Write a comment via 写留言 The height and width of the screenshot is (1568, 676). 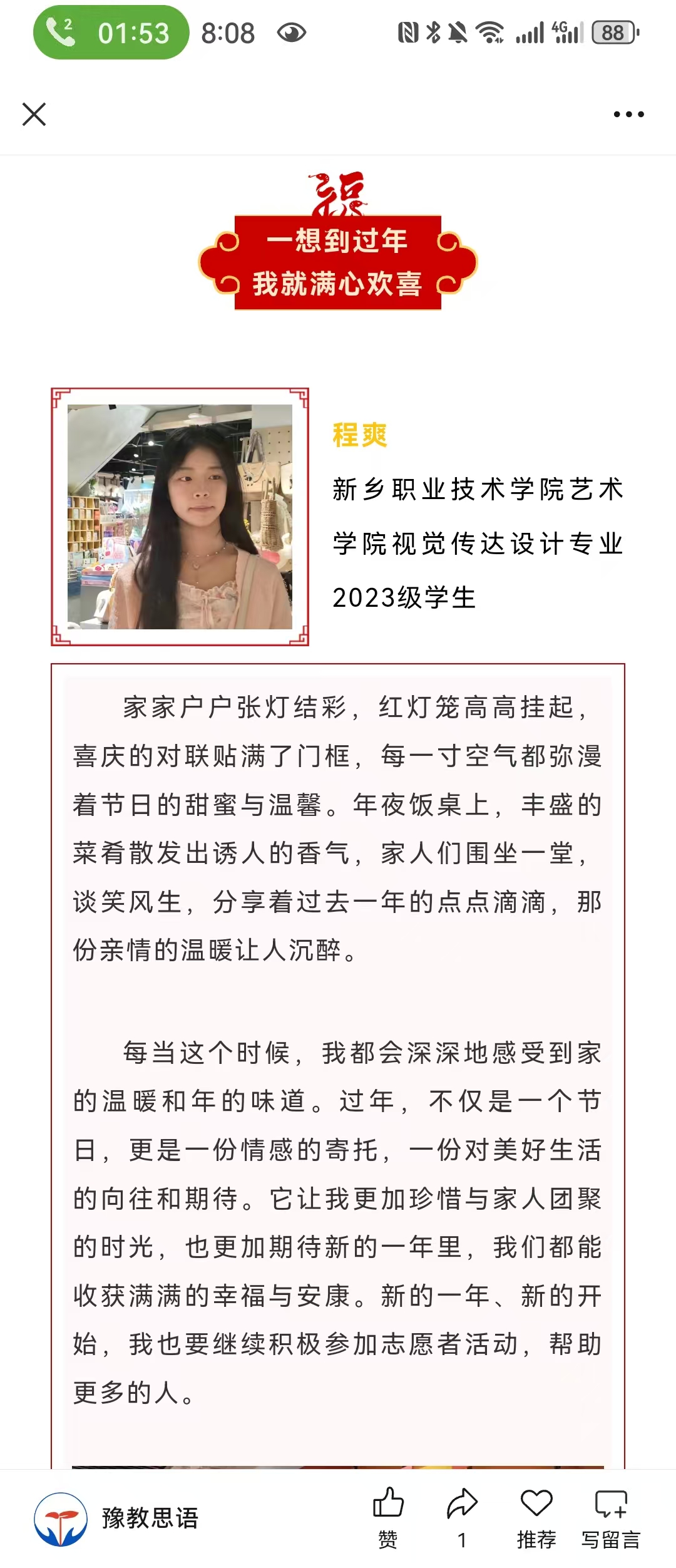[x=610, y=1517]
